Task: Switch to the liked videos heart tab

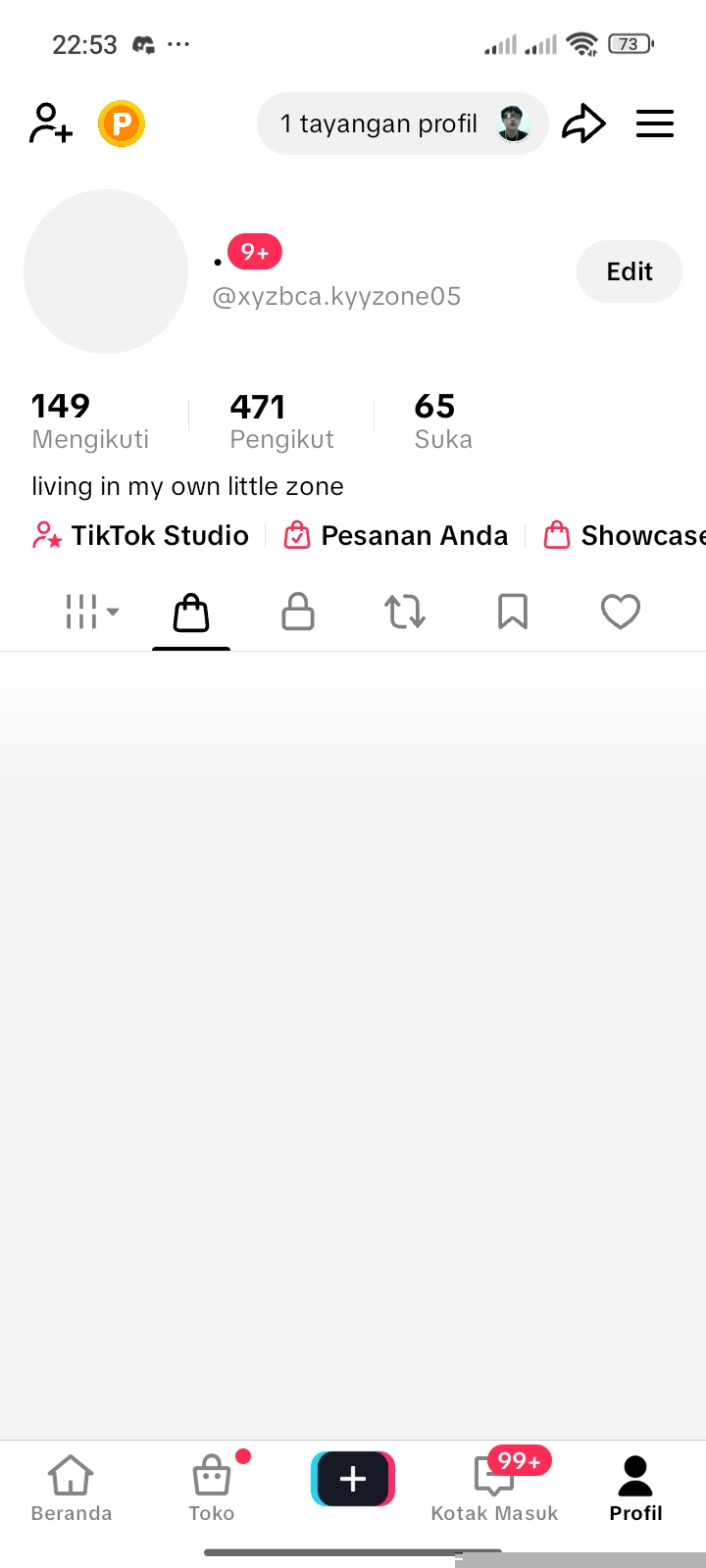Action: [621, 612]
